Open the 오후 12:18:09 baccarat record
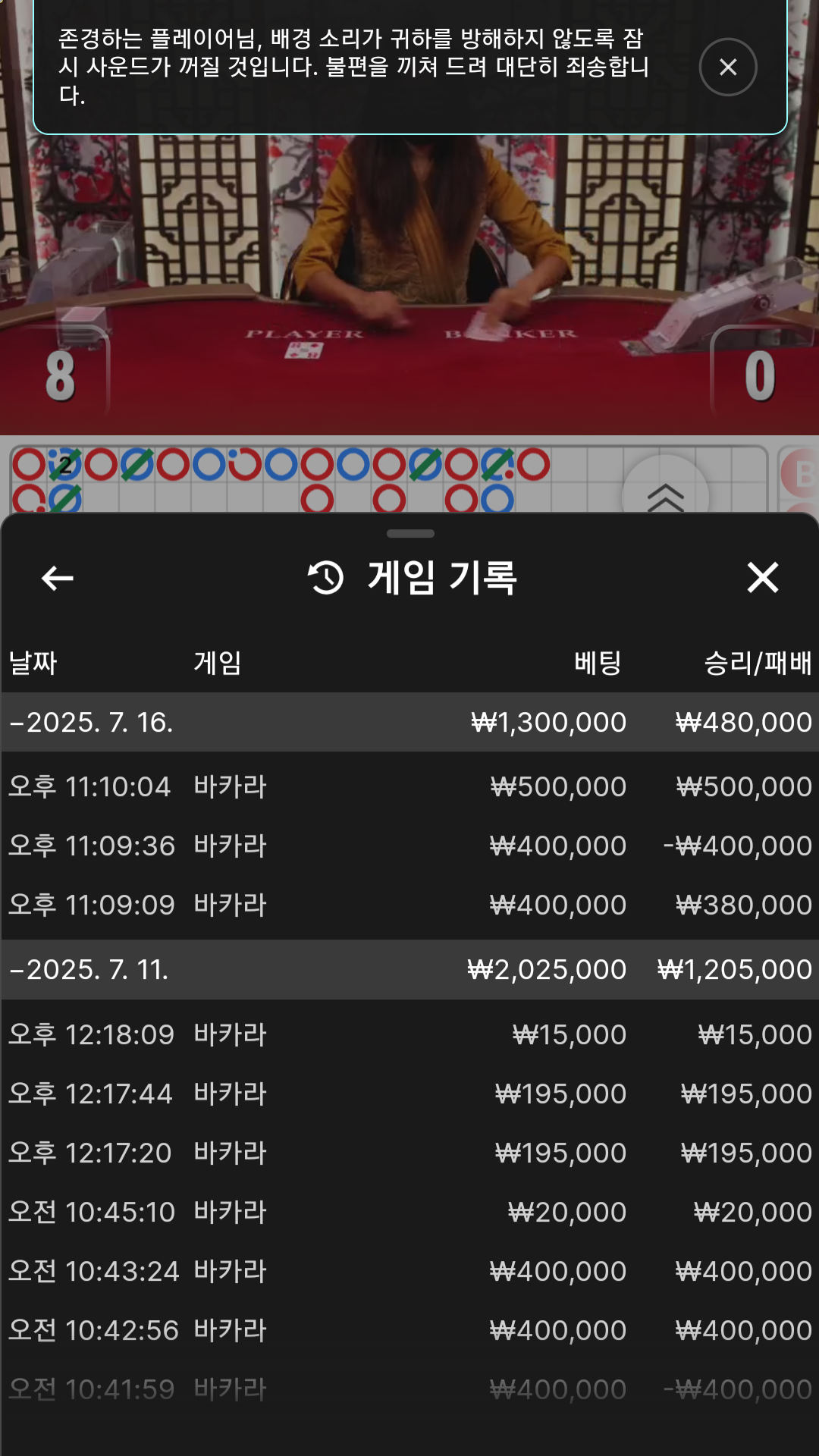 (409, 1034)
